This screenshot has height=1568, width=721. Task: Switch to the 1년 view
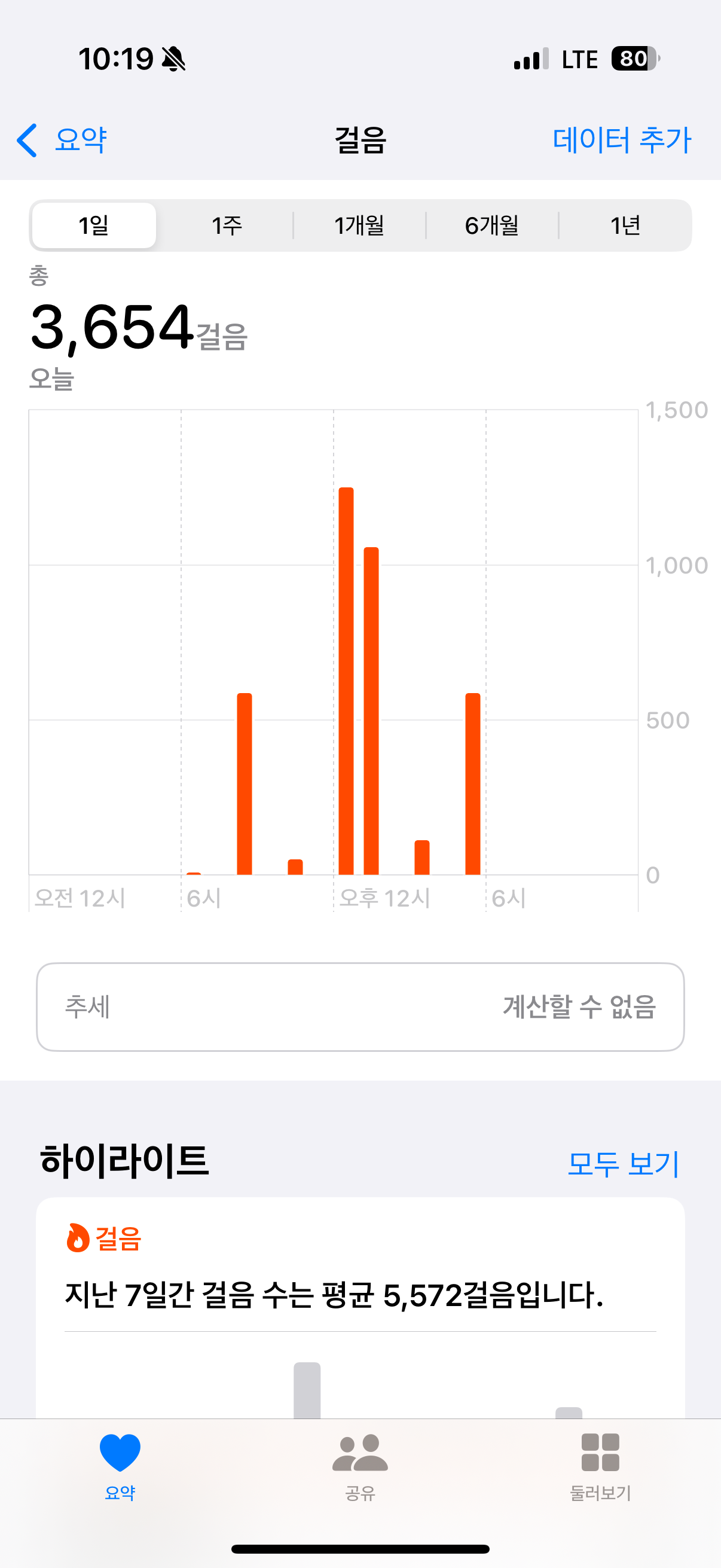click(x=625, y=226)
